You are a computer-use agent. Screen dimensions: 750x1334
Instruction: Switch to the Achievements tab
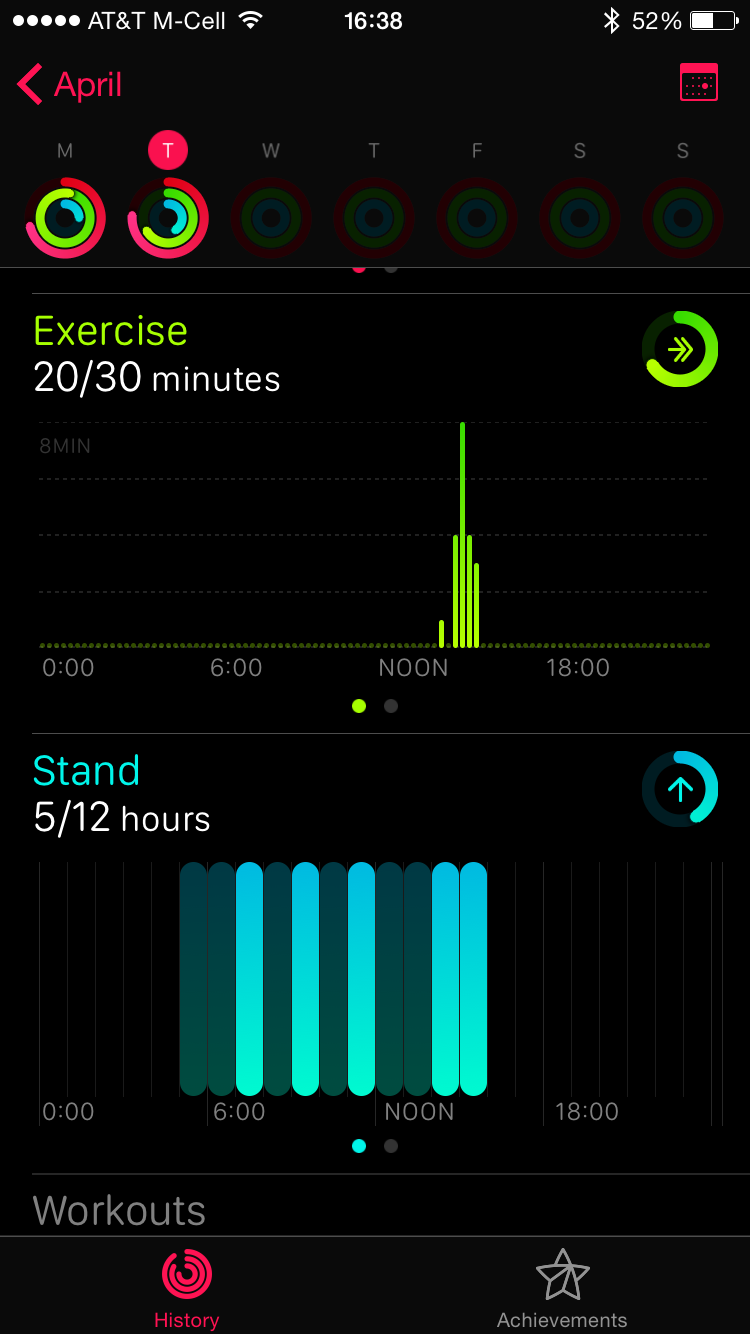pos(562,1290)
